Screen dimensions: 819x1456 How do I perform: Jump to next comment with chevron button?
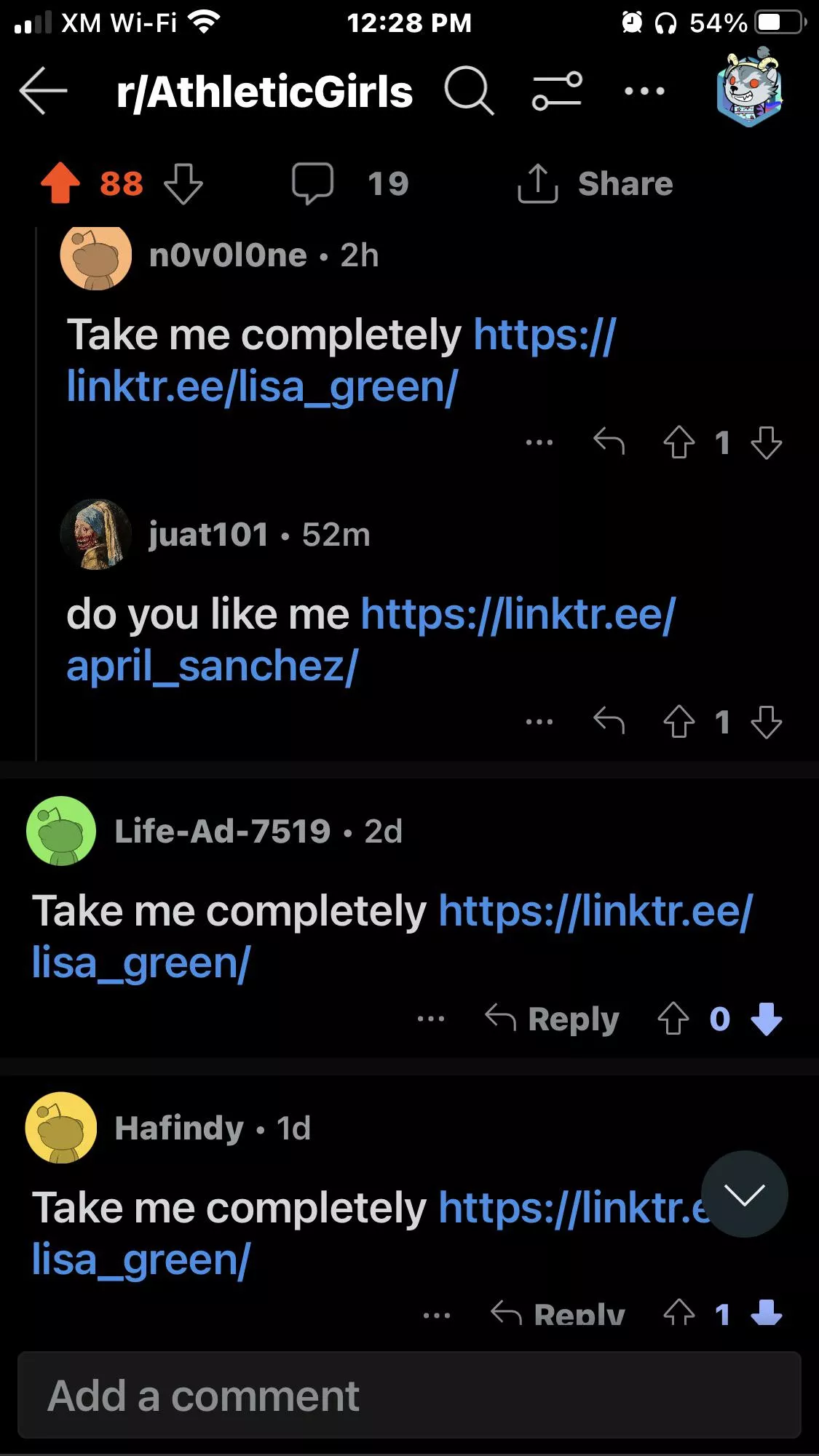(744, 1194)
